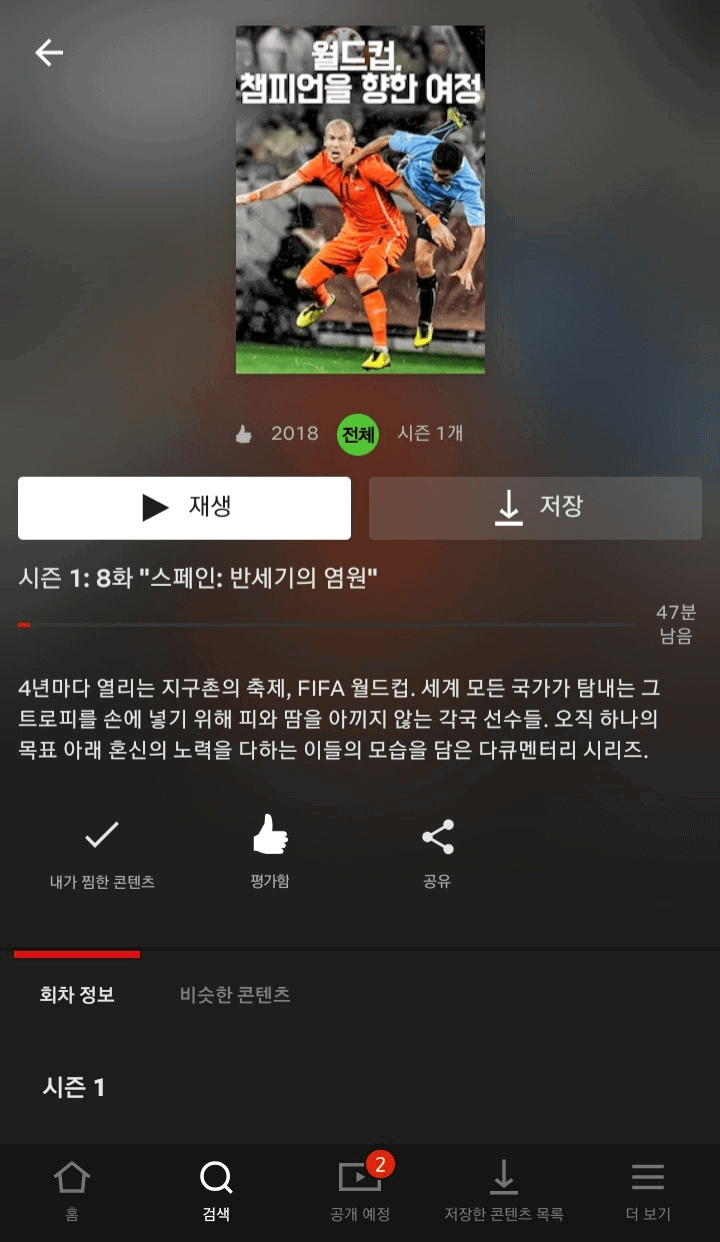Screen dimensions: 720x1242
Task: Go back using the arrow icon
Action: click(49, 53)
